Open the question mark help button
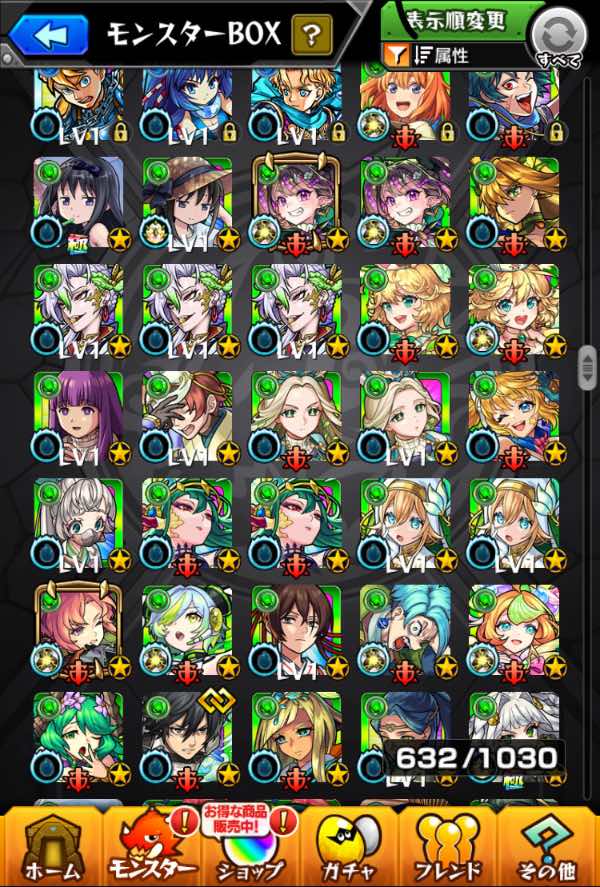 point(311,35)
